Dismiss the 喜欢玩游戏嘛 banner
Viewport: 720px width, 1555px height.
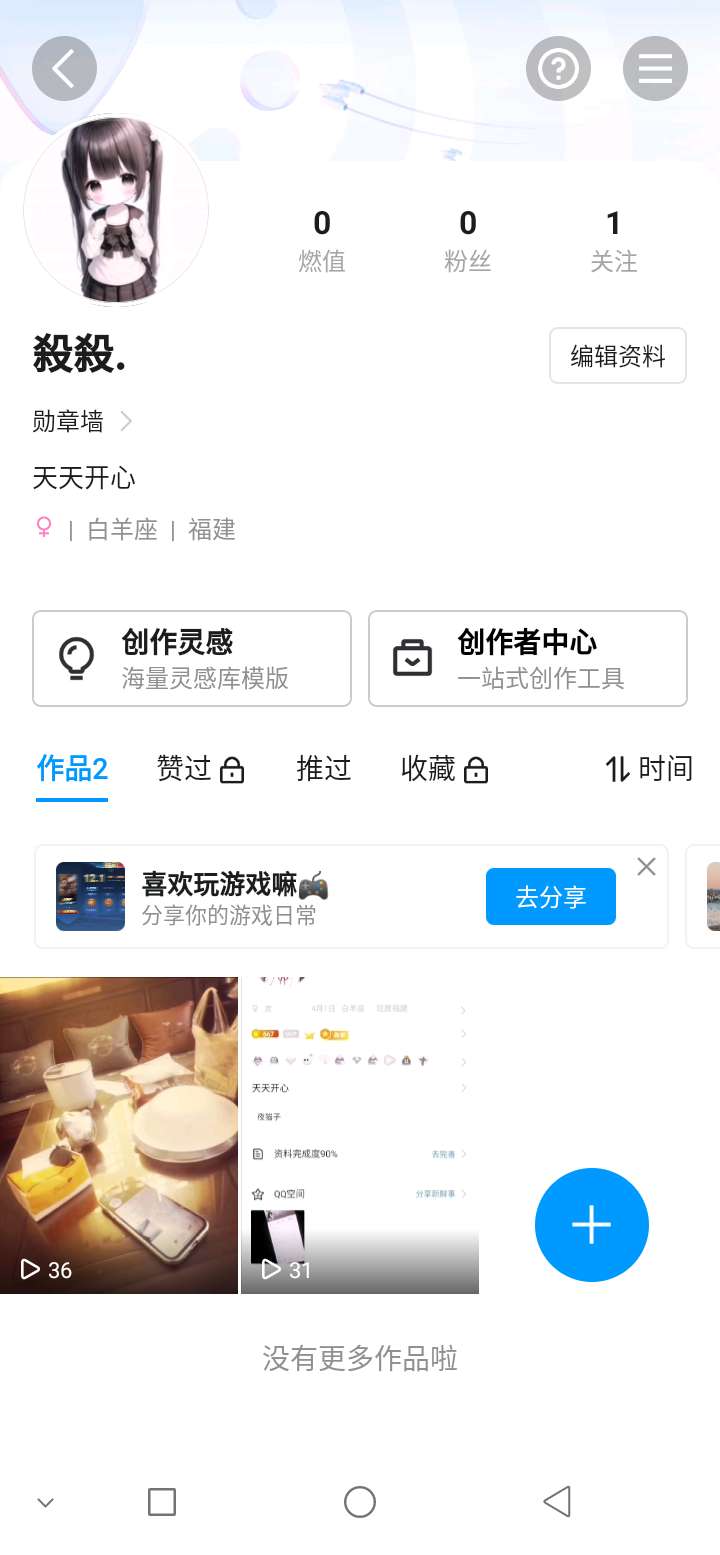click(647, 867)
